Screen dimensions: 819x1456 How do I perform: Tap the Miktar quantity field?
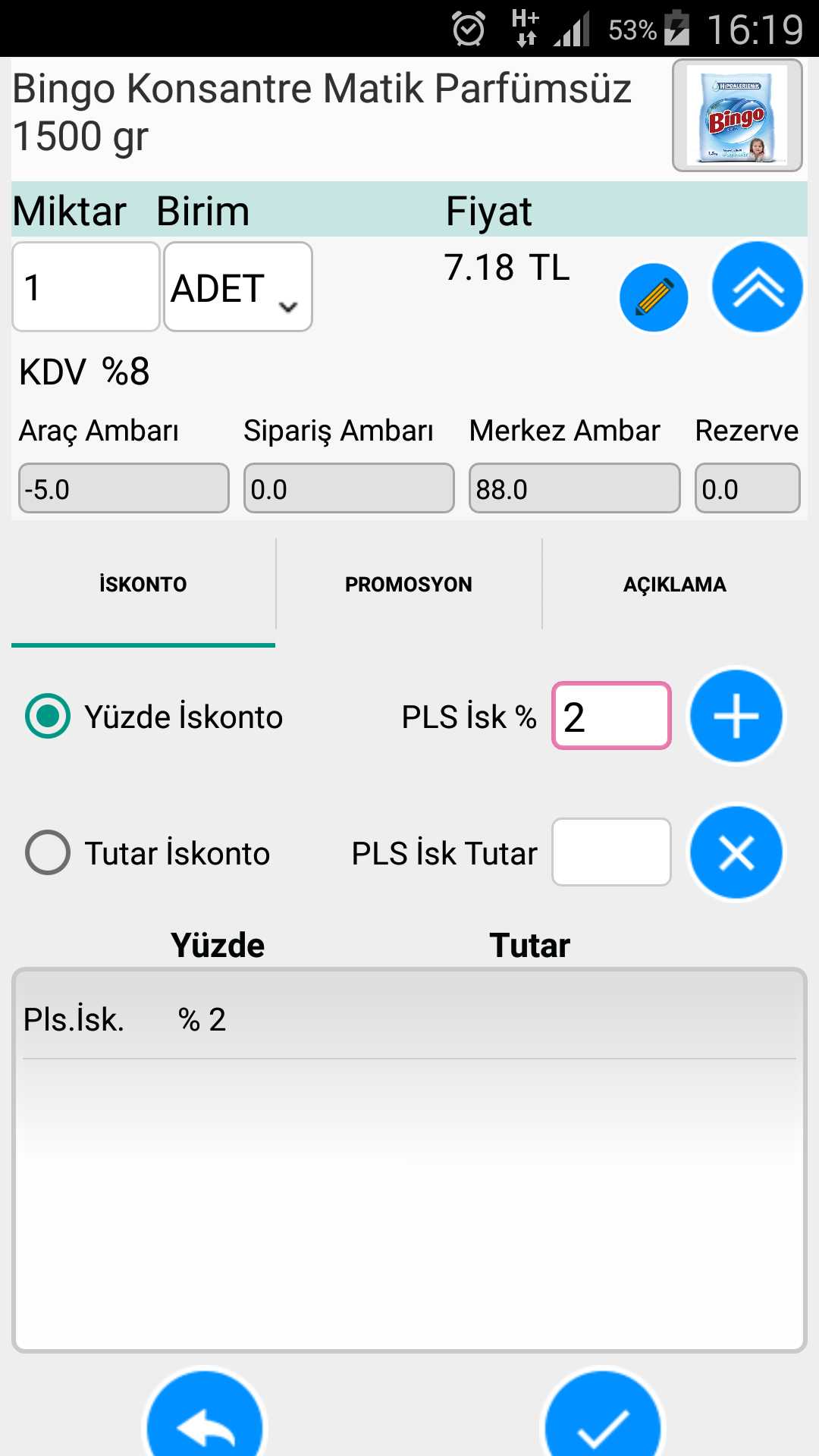coord(86,287)
